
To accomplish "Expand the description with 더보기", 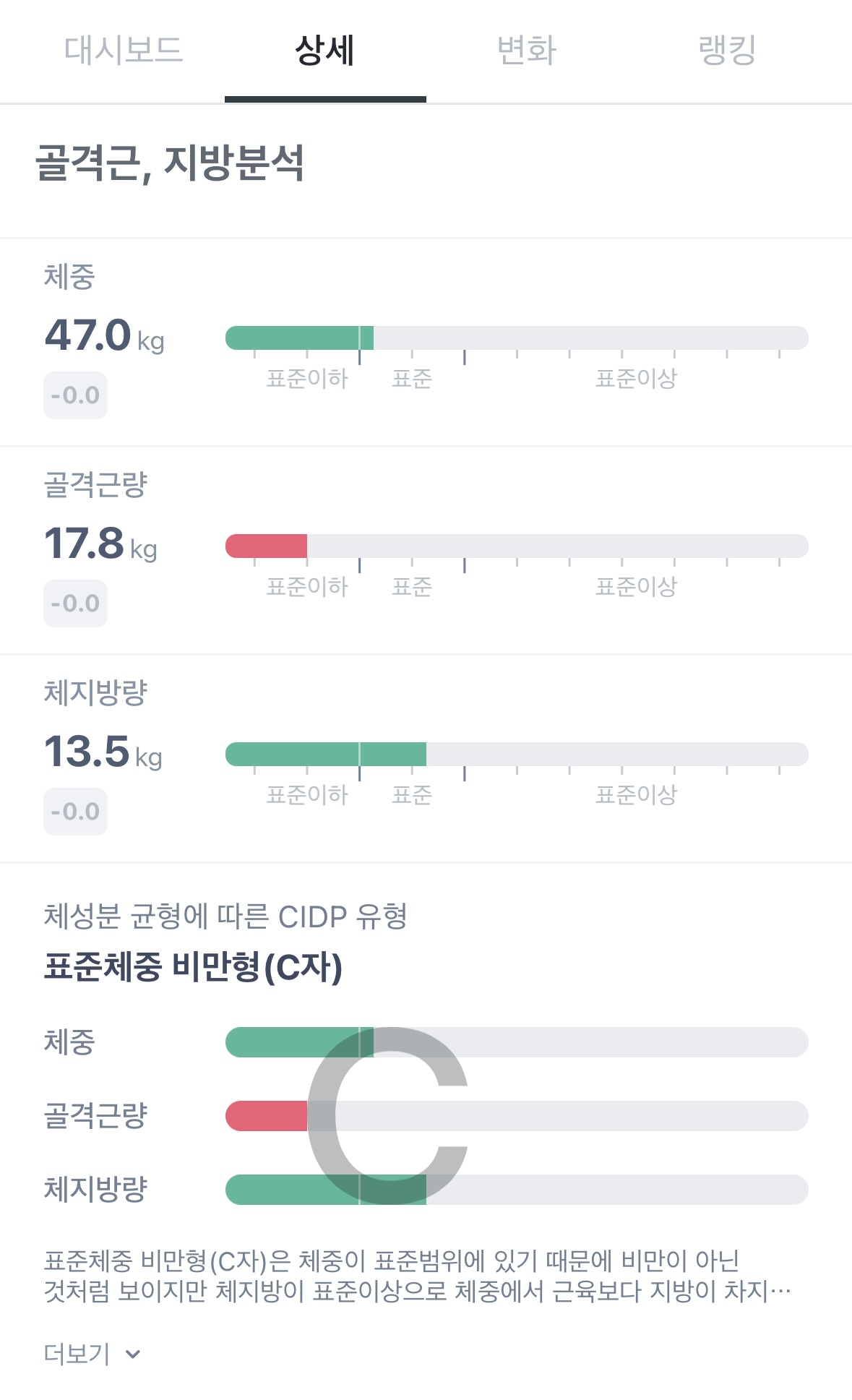I will (92, 1354).
